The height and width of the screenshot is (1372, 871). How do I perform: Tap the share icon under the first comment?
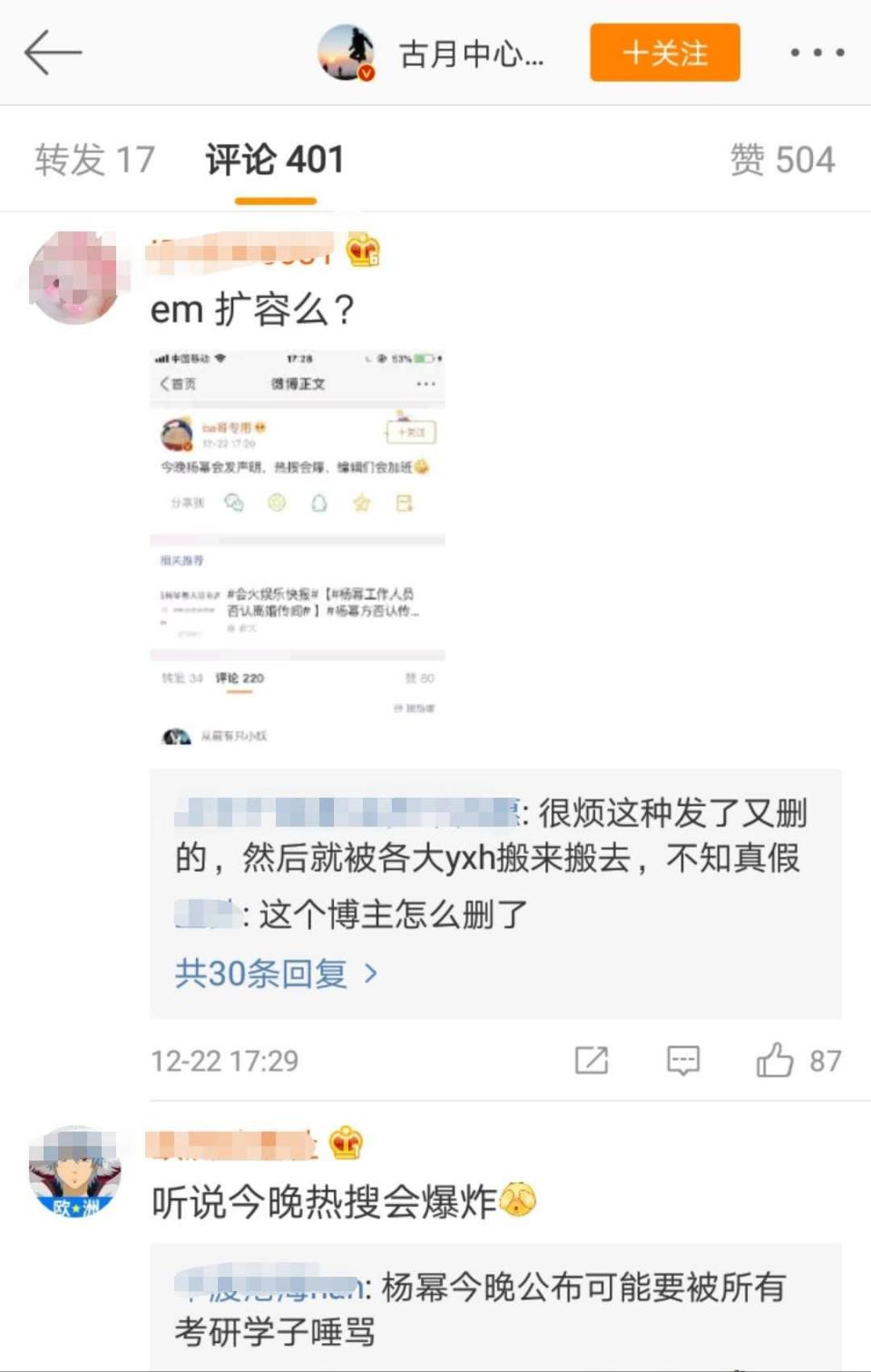[x=592, y=1060]
